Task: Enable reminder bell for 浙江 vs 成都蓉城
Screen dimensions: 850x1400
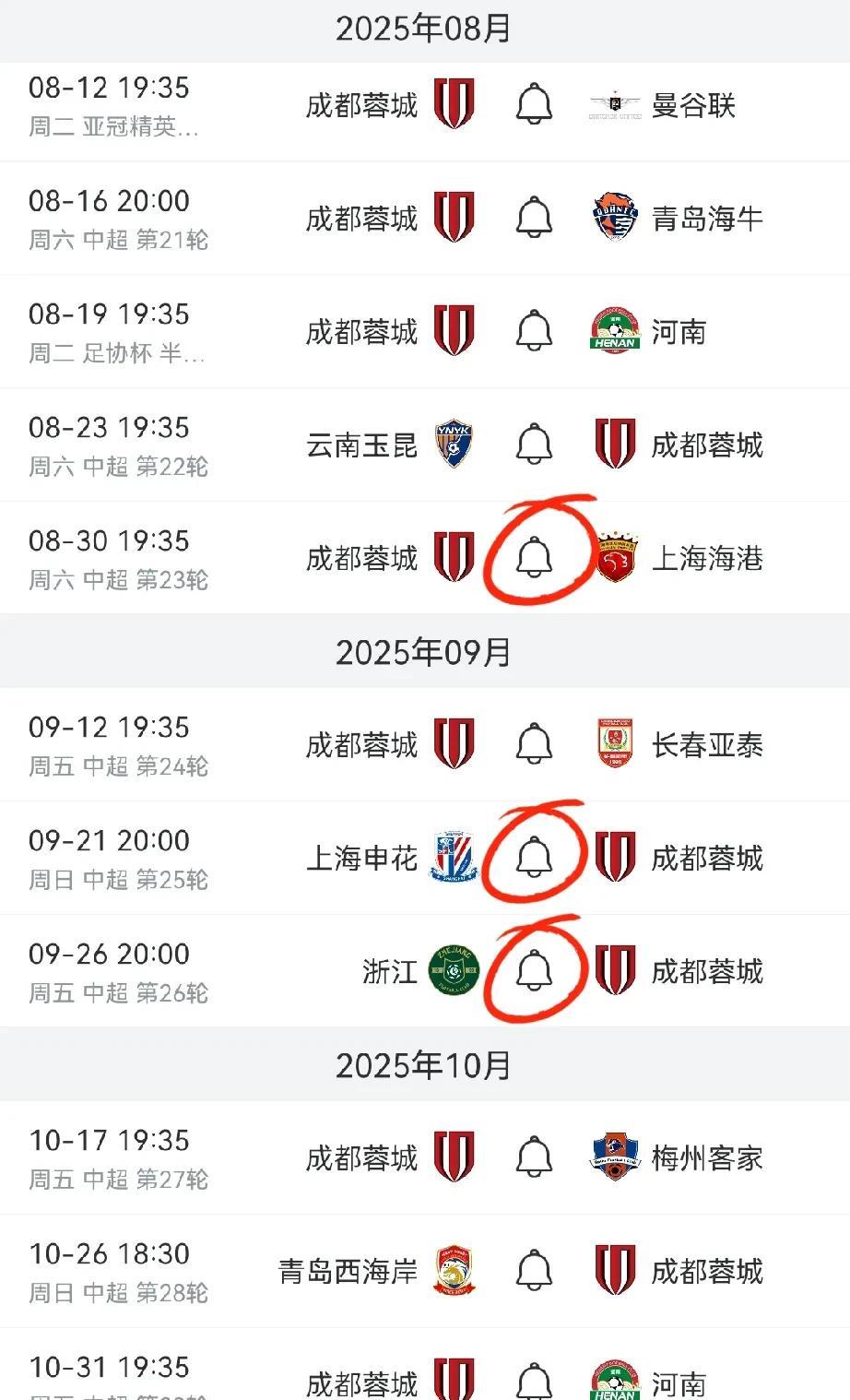Action: (534, 970)
